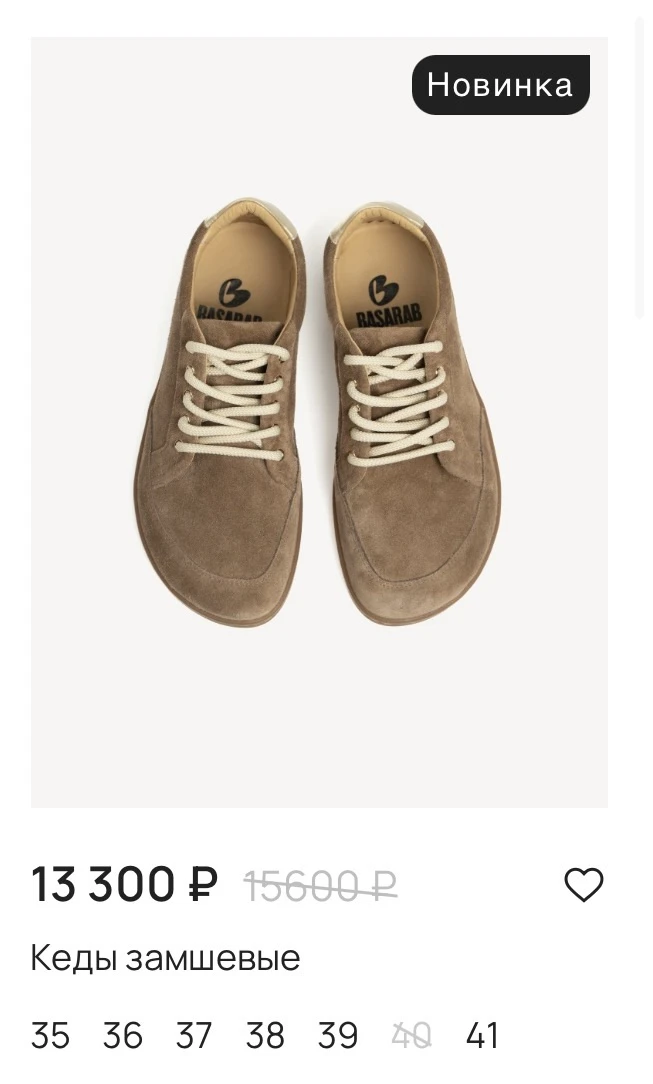Add the suede sneakers to favorites

(x=583, y=884)
